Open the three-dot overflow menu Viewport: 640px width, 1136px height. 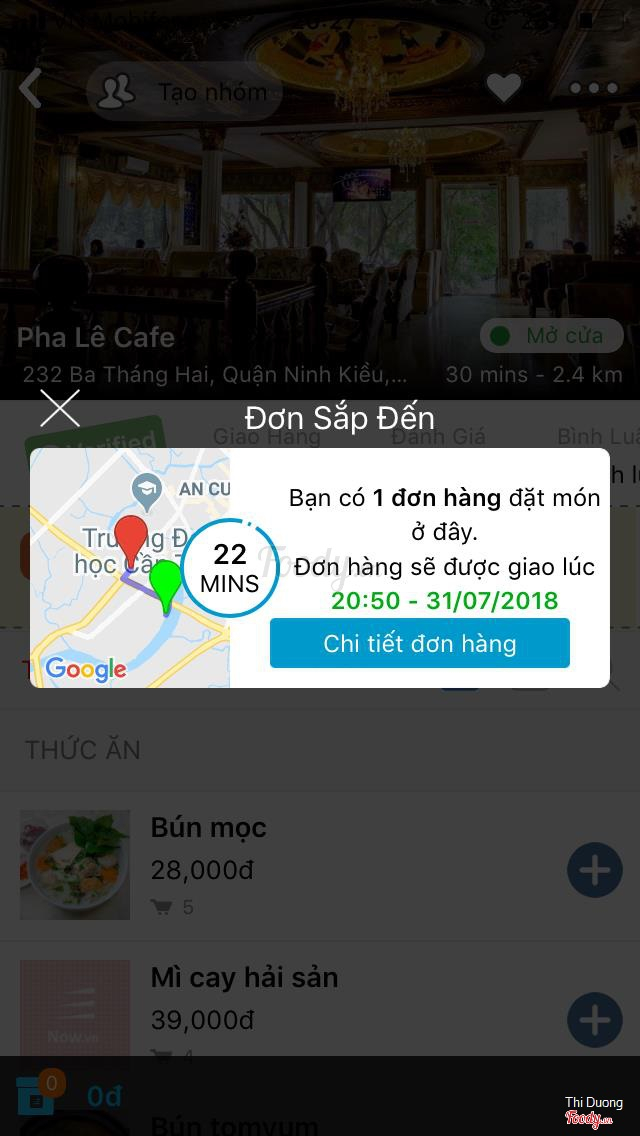click(x=594, y=89)
